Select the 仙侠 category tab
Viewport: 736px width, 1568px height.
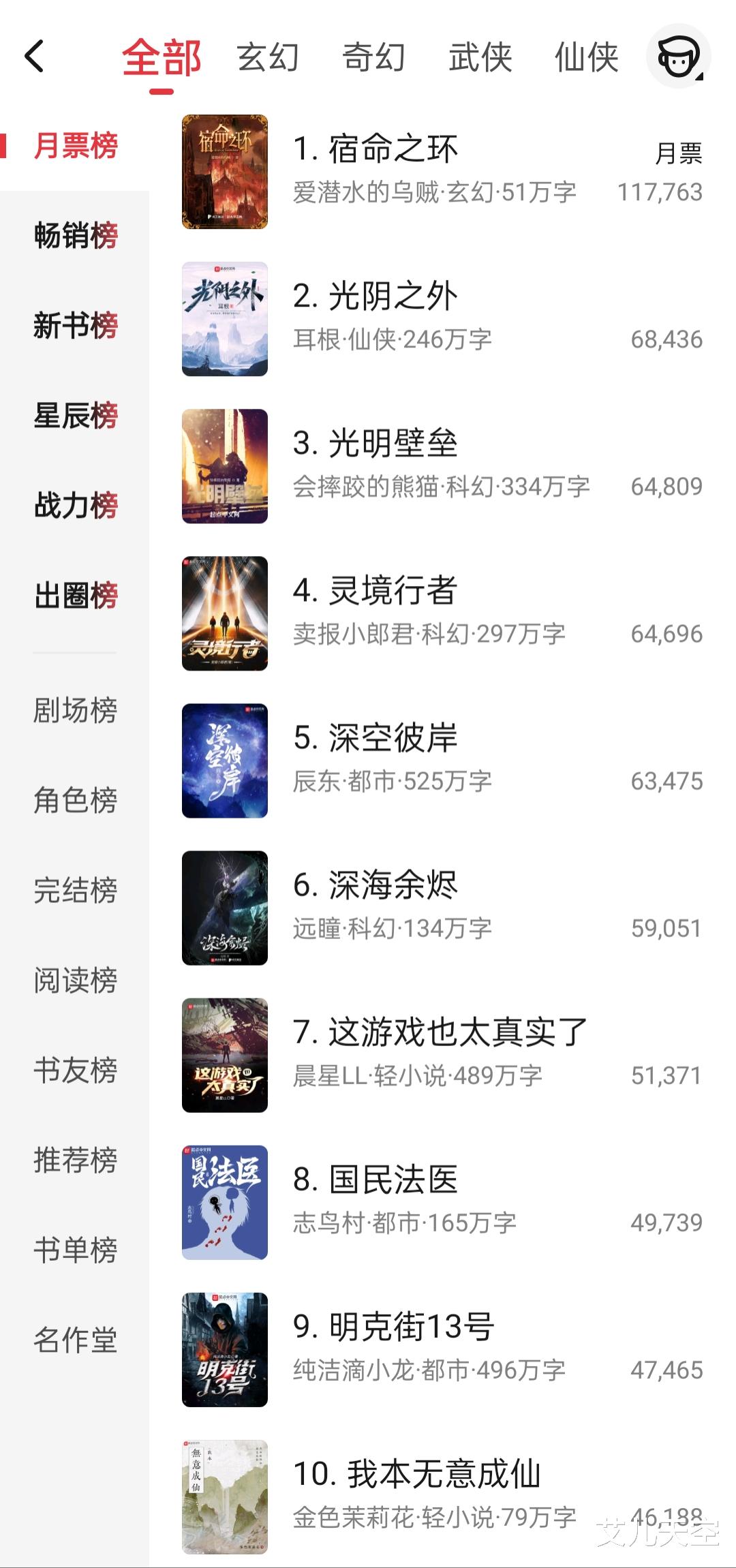click(586, 57)
